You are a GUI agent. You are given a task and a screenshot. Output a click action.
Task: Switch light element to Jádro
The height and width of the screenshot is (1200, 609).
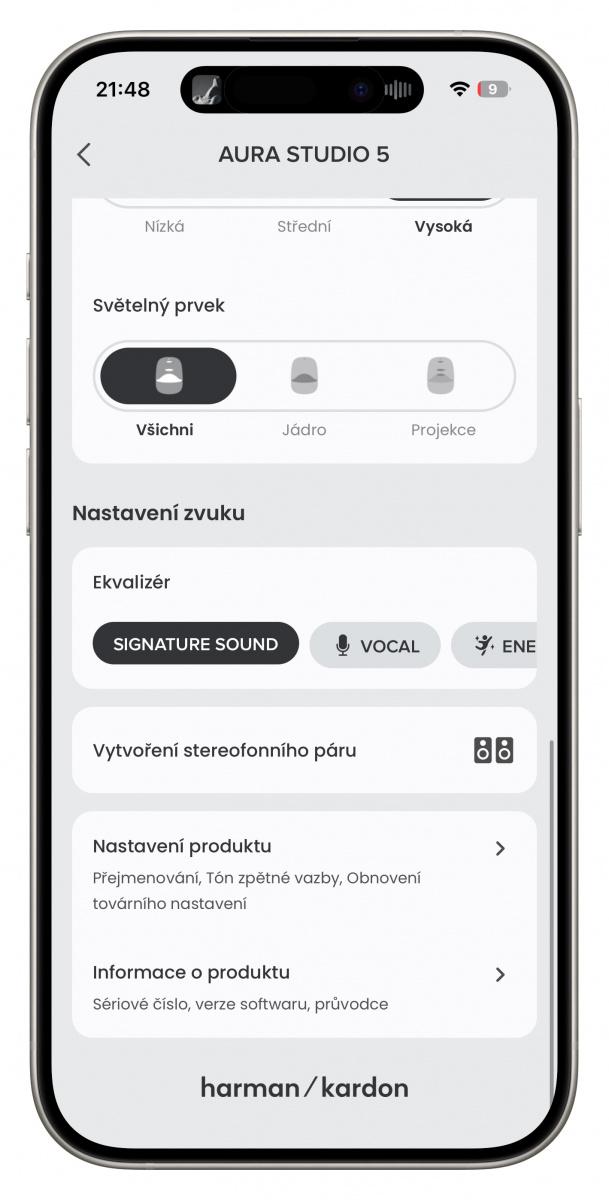304,377
